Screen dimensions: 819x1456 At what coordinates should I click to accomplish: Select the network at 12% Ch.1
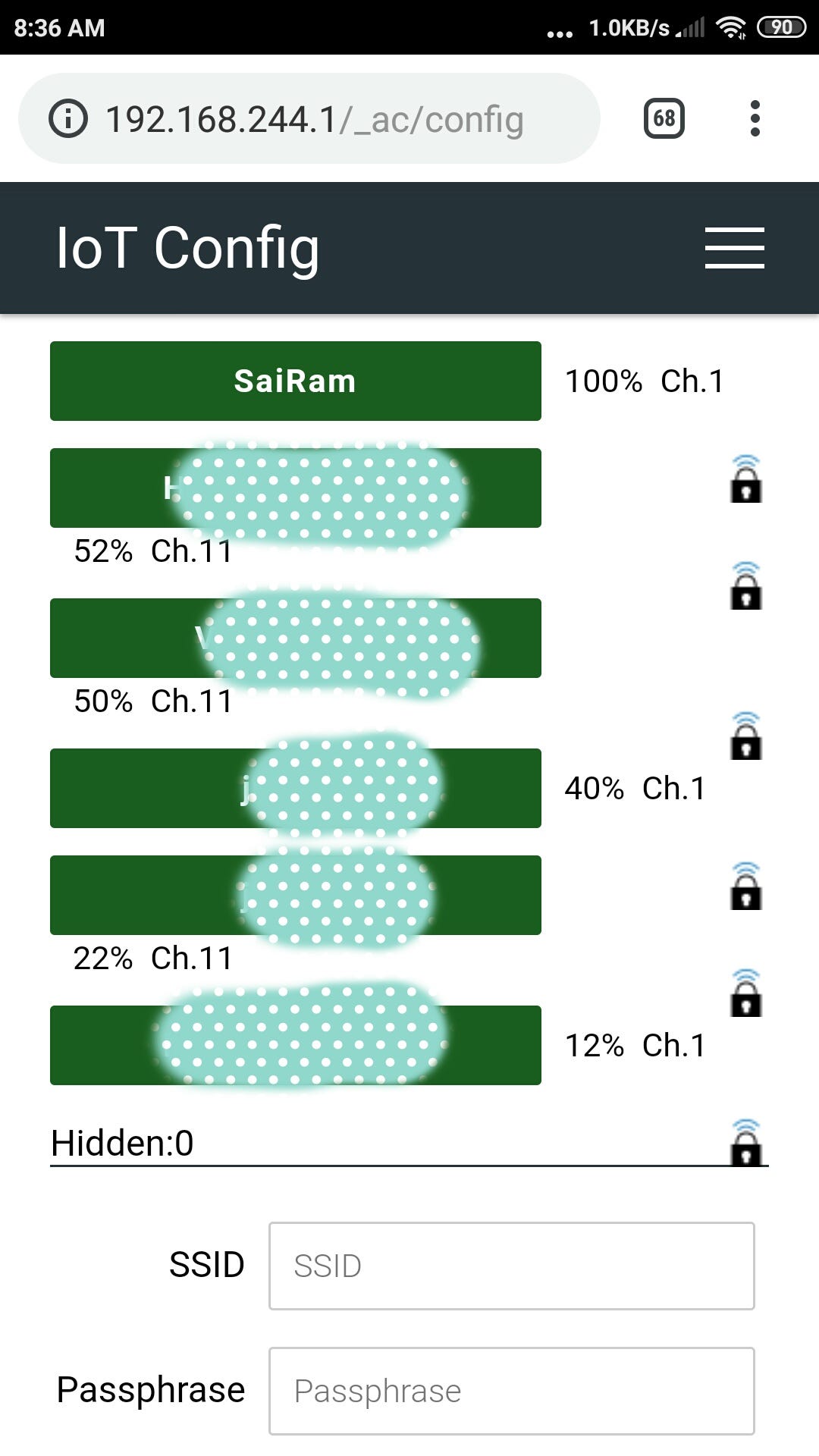295,1045
